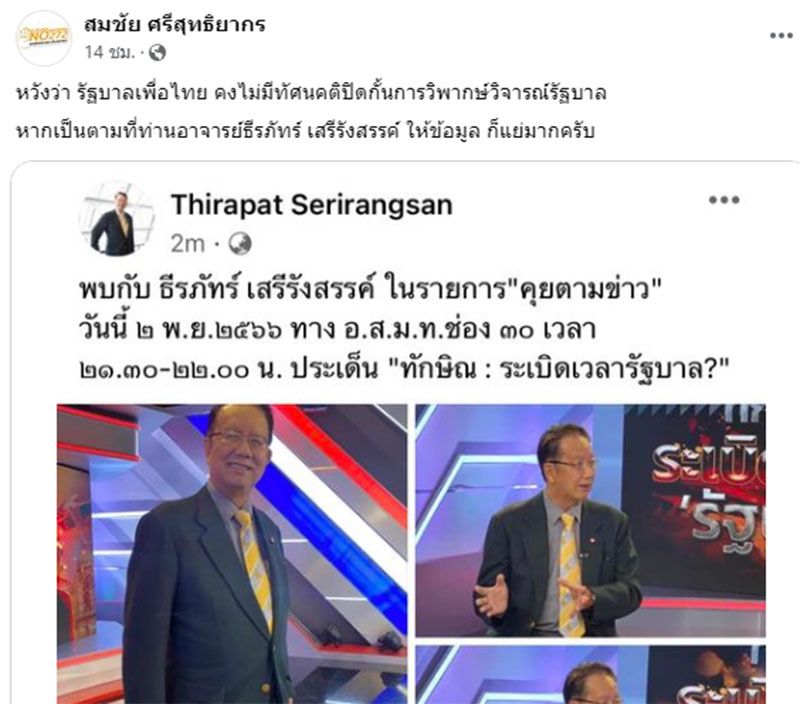
Task: Open the partially visible bottom photo
Action: (590, 675)
